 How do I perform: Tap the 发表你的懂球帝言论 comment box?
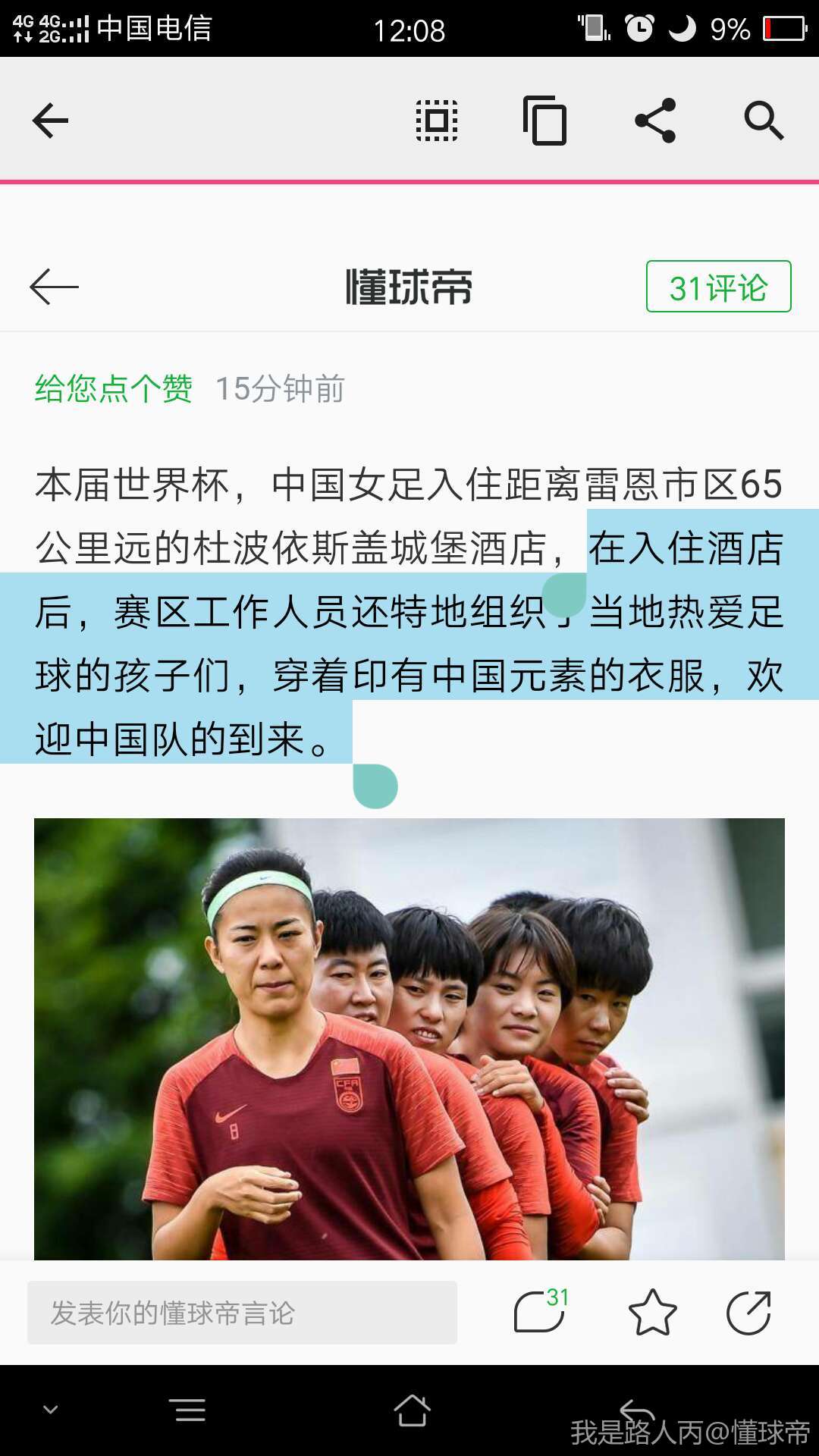pyautogui.click(x=242, y=1313)
